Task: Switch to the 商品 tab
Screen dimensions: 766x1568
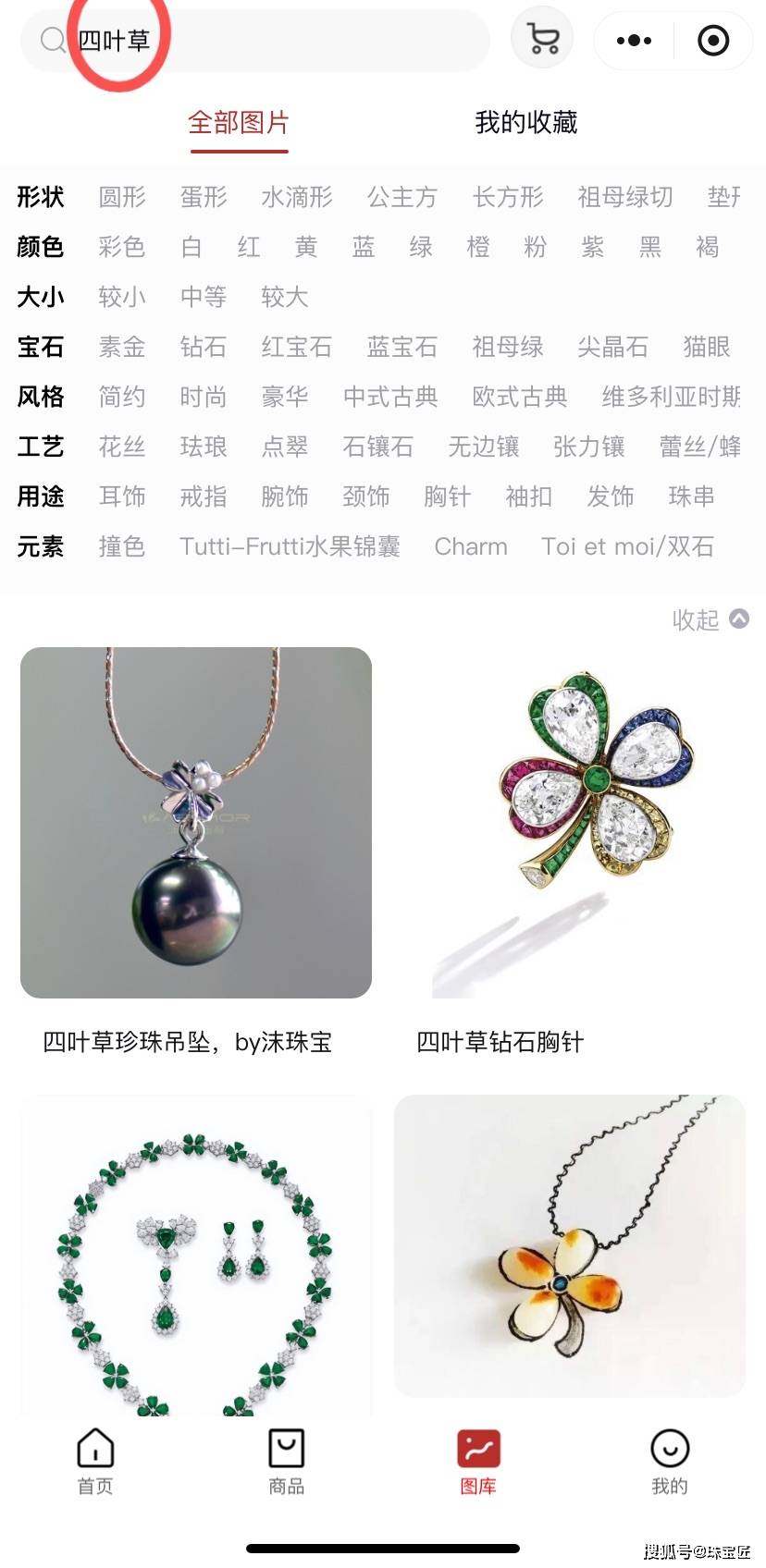Action: (287, 1461)
